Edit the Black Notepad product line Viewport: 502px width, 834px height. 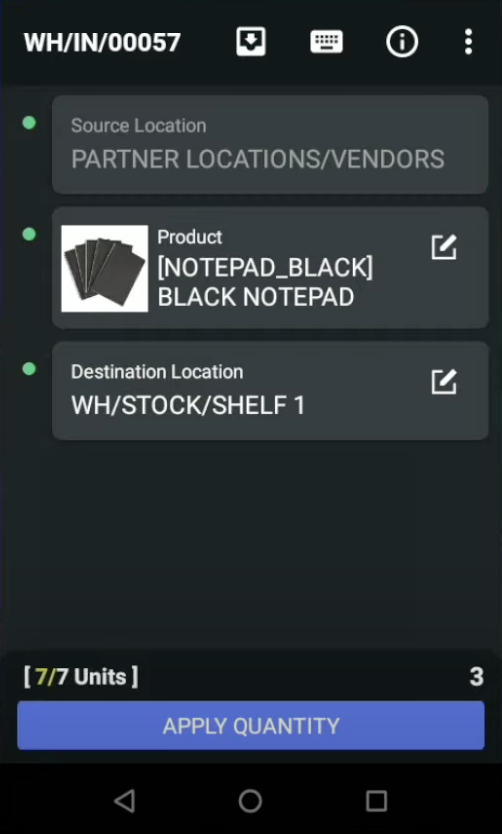[x=444, y=247]
